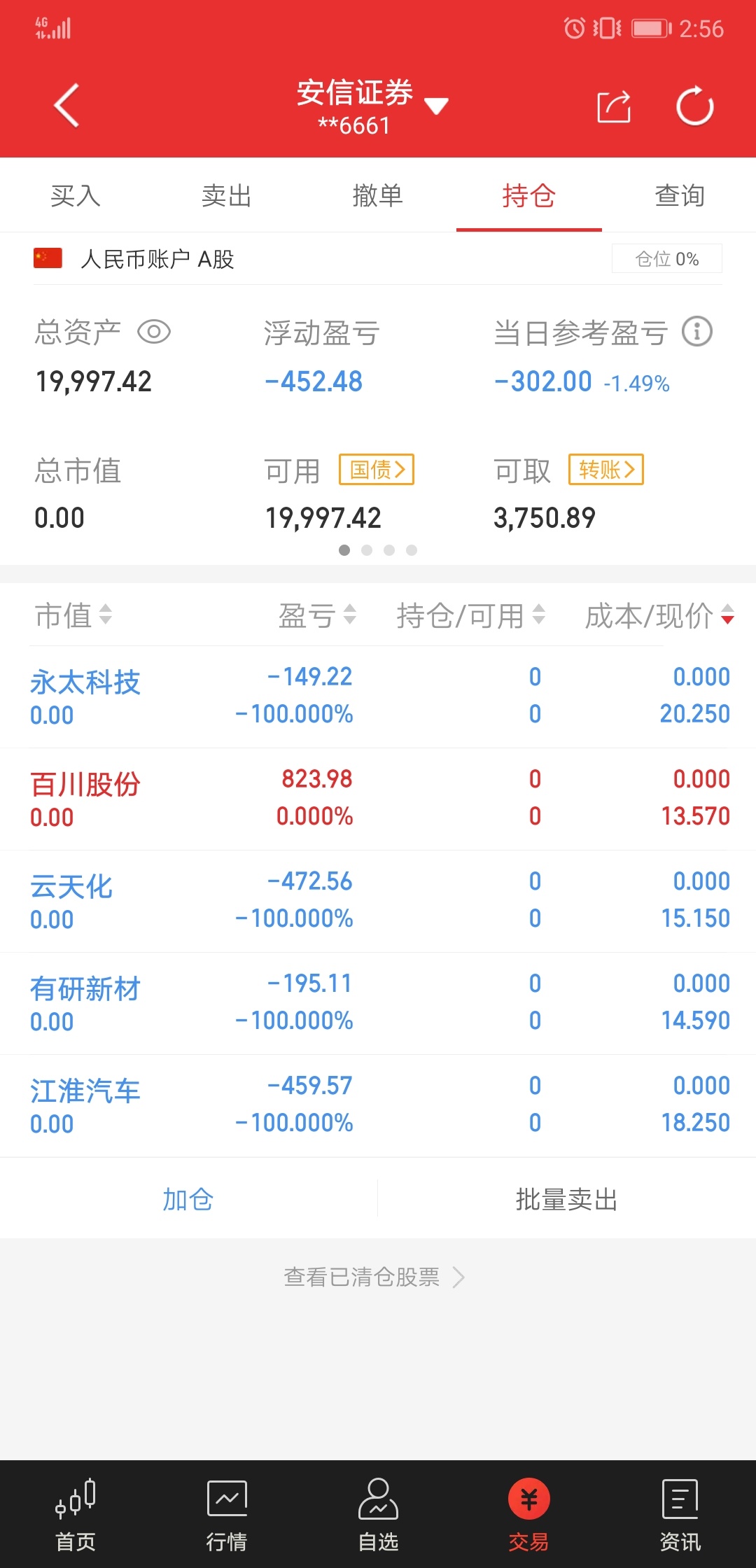
Task: Show info about 当日参考盈亏
Action: [697, 331]
